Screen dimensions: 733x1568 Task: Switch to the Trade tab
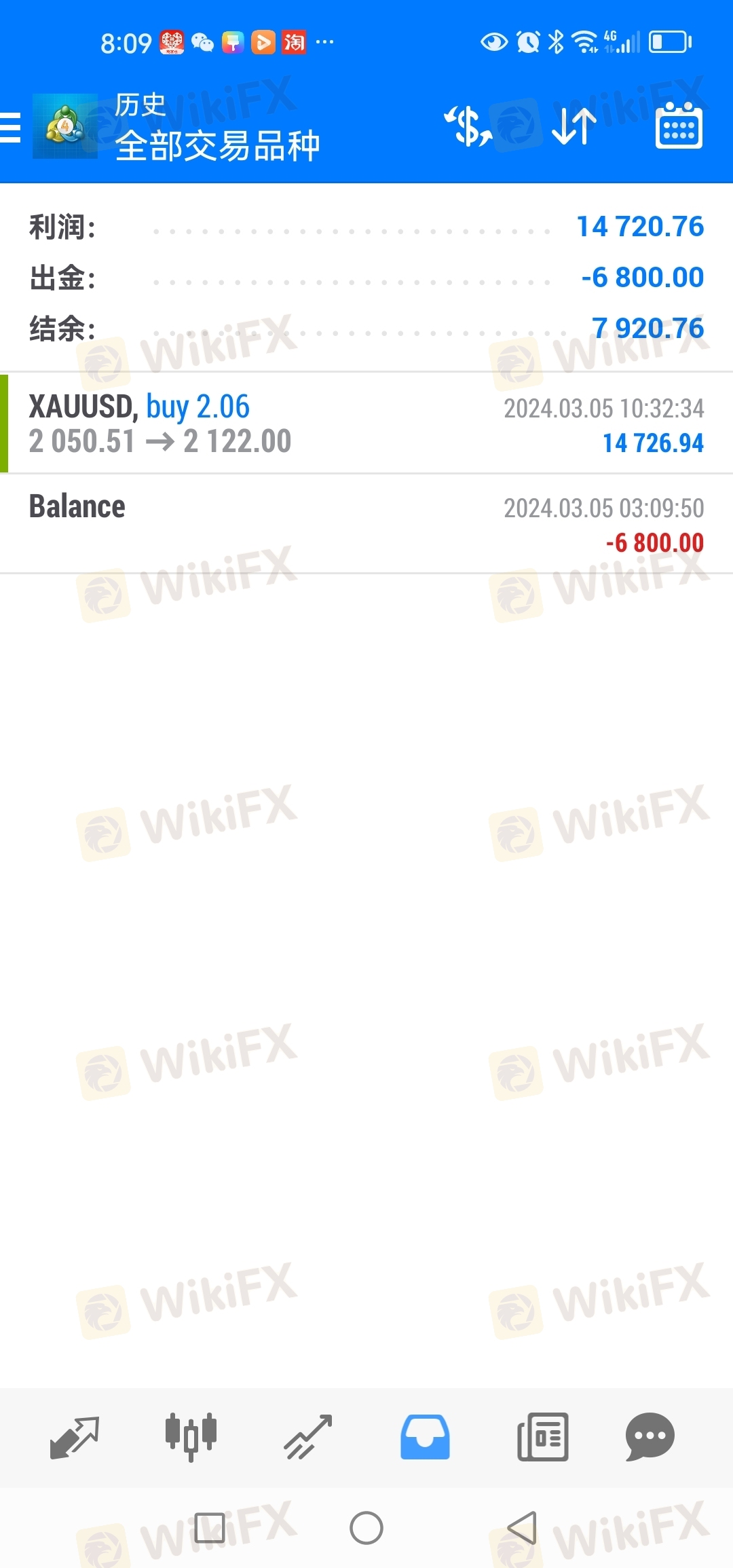(308, 1437)
